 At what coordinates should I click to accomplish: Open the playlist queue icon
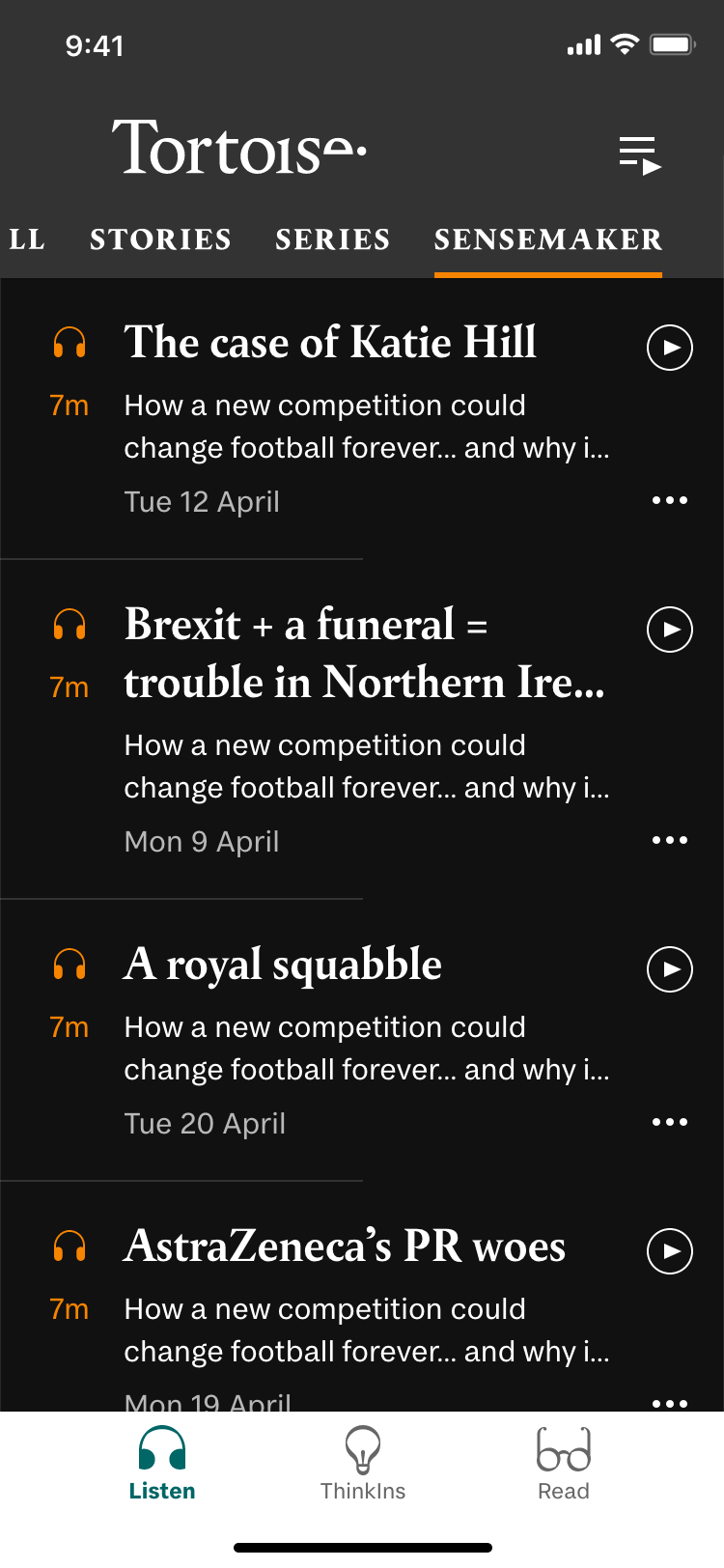click(x=639, y=154)
